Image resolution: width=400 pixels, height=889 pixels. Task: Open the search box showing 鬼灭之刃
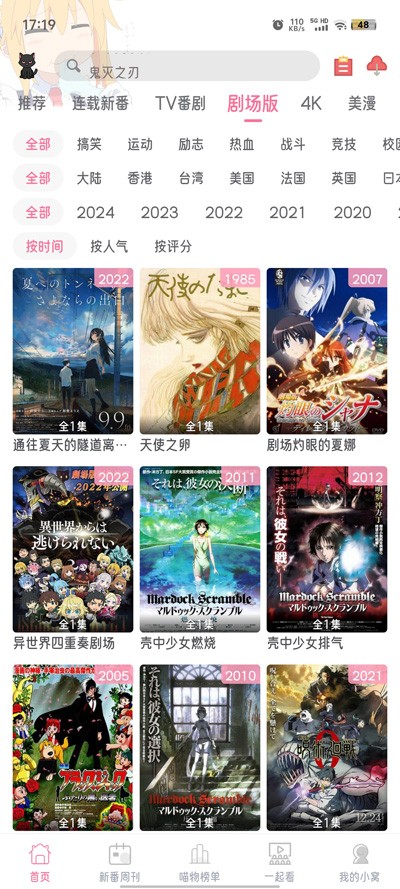click(x=188, y=67)
